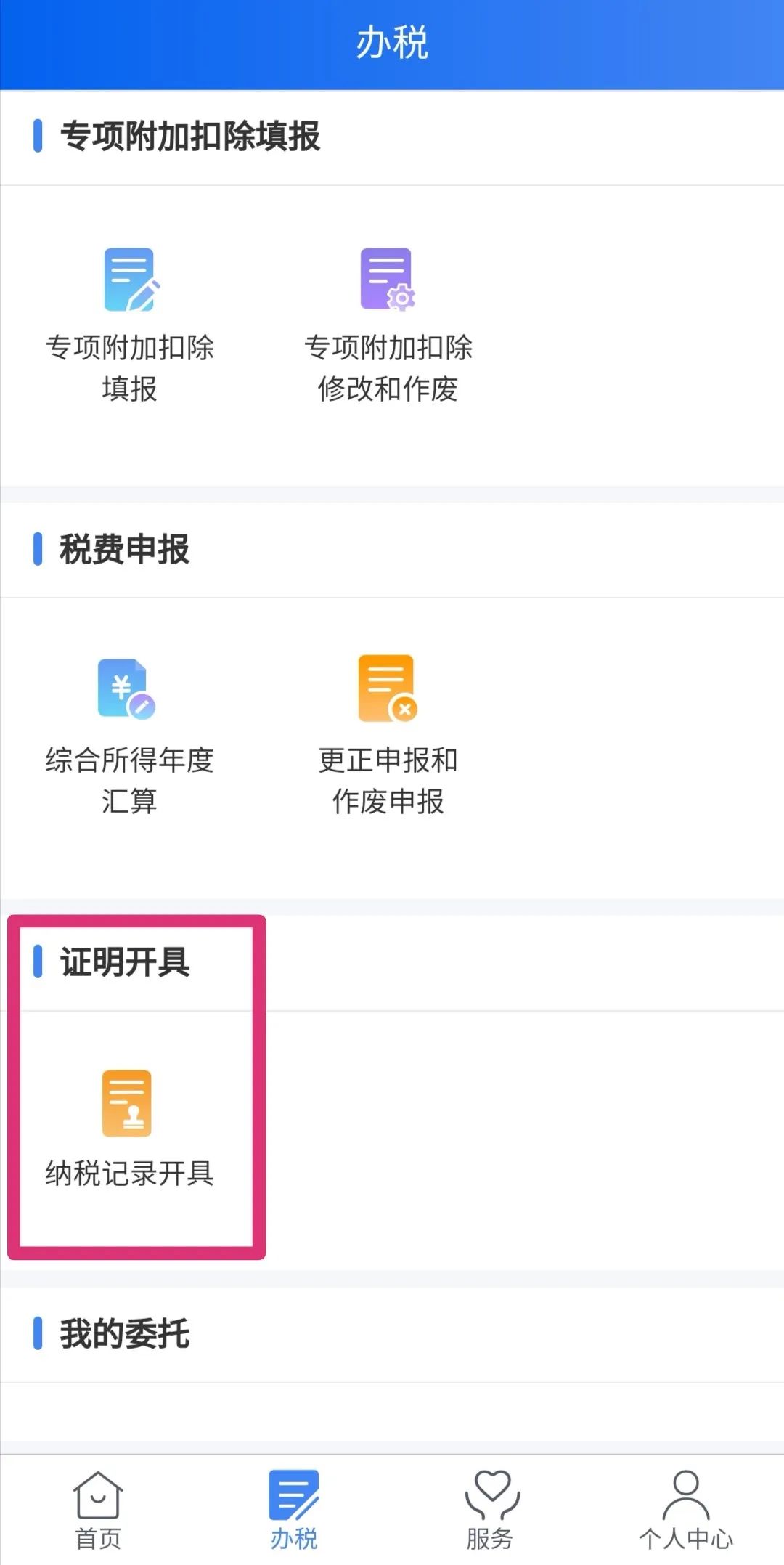
Task: Switch to the 服务 tab
Action: point(490,1511)
